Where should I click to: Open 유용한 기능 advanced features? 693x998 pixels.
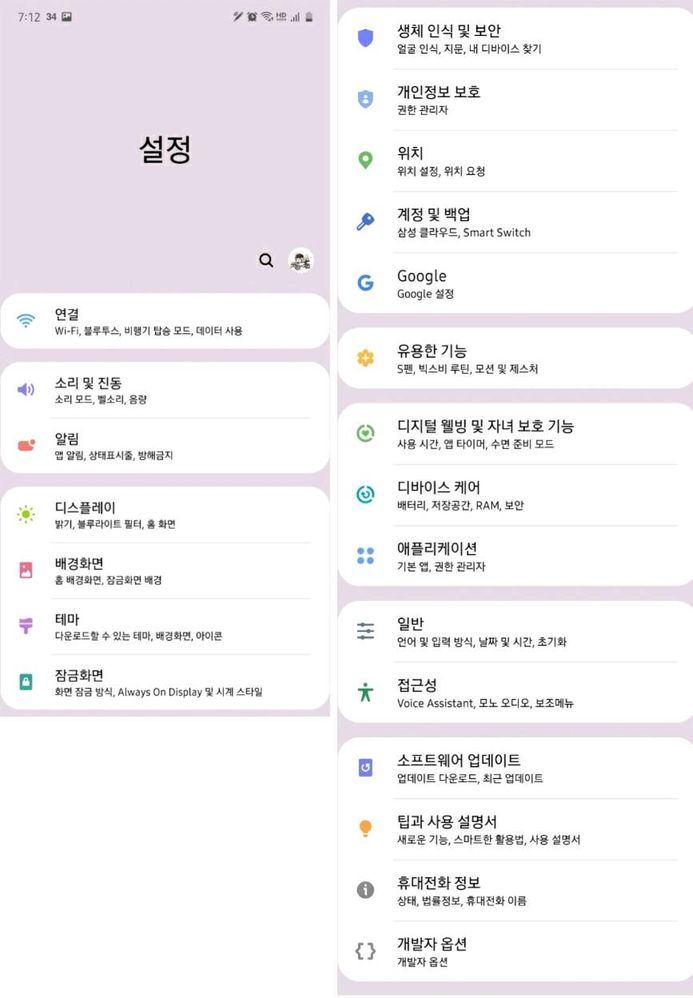click(x=515, y=359)
